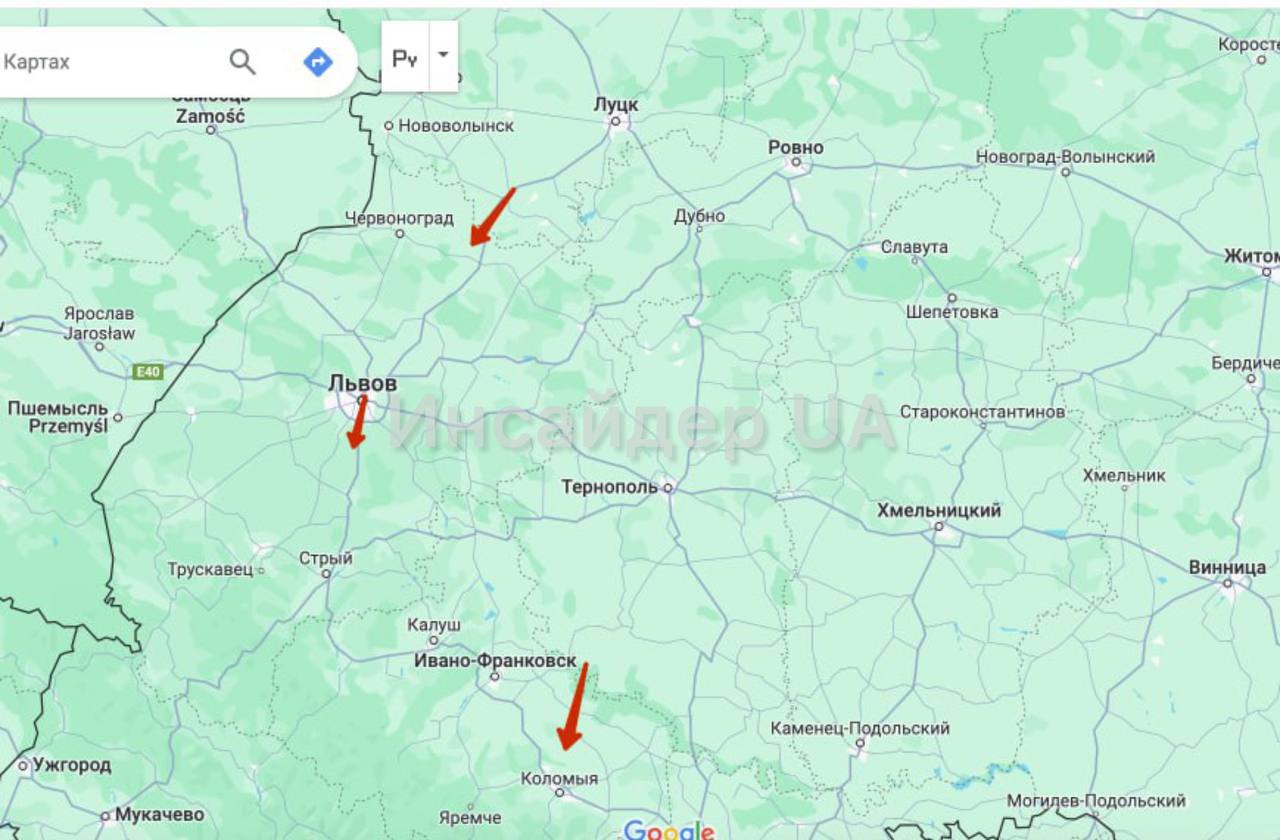Open directions with the blue arrow icon
1280x840 pixels.
tap(317, 62)
